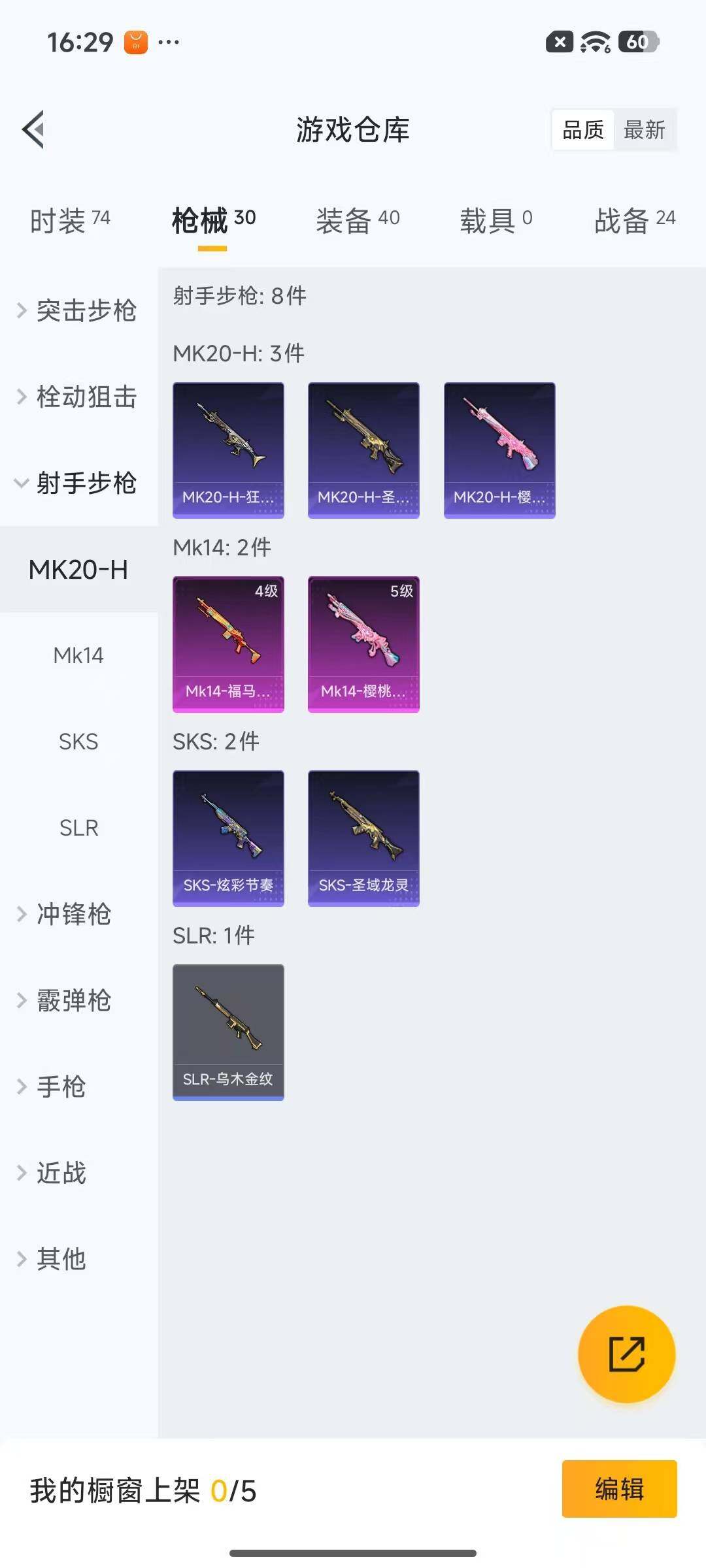The width and height of the screenshot is (706, 1568).
Task: Expand the 突击步枪 category
Action: (x=87, y=312)
